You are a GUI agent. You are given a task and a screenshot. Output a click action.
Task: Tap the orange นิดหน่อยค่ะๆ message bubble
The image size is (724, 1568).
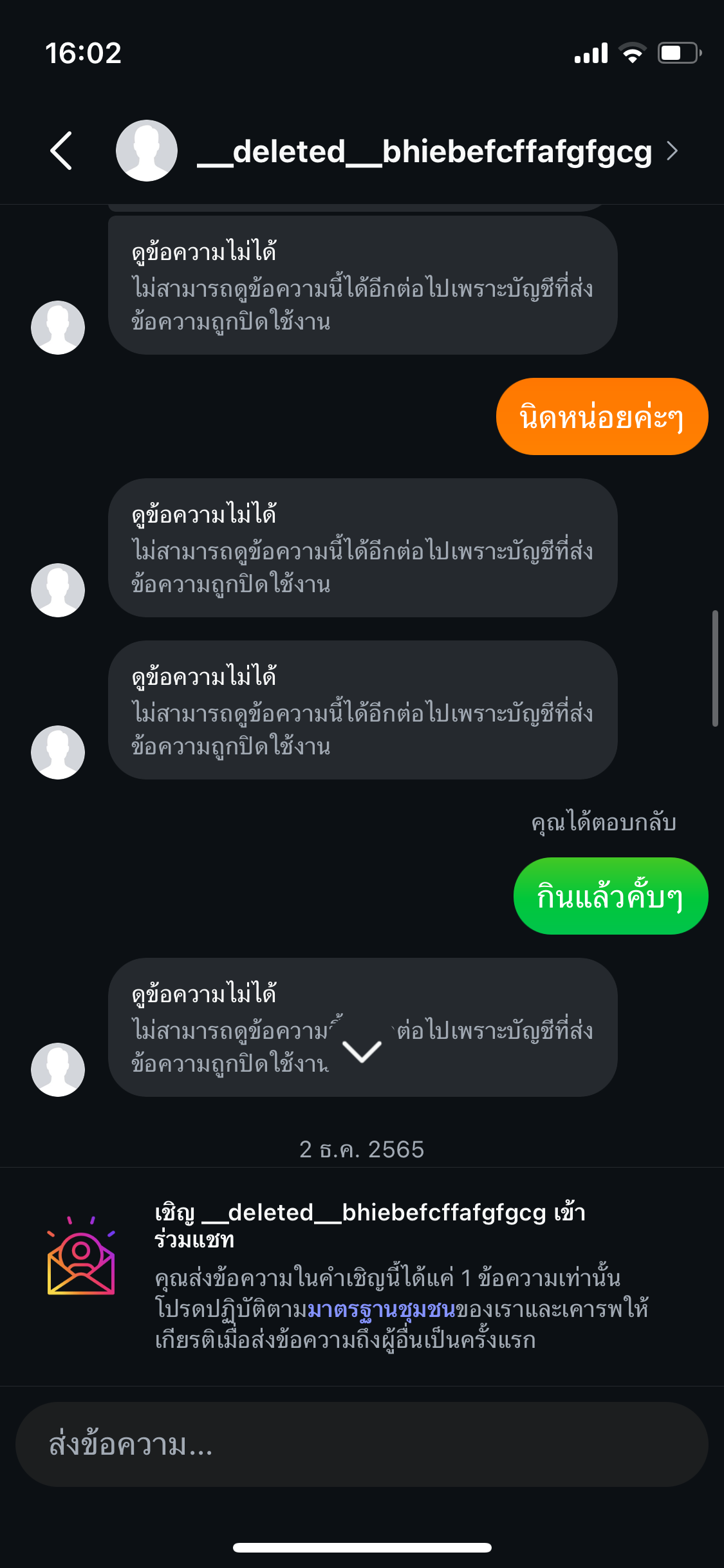(602, 416)
